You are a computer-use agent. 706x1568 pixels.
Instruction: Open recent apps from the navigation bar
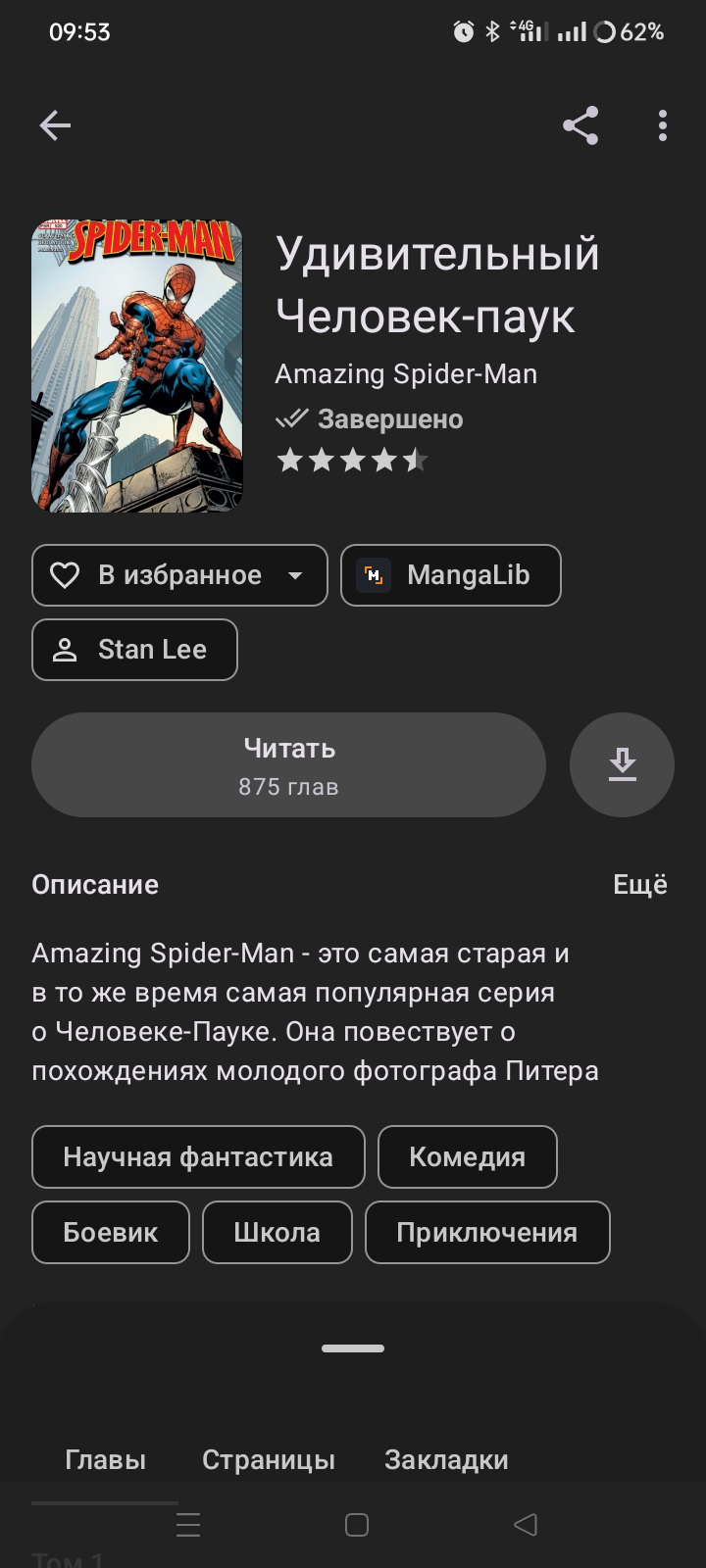pyautogui.click(x=188, y=1525)
